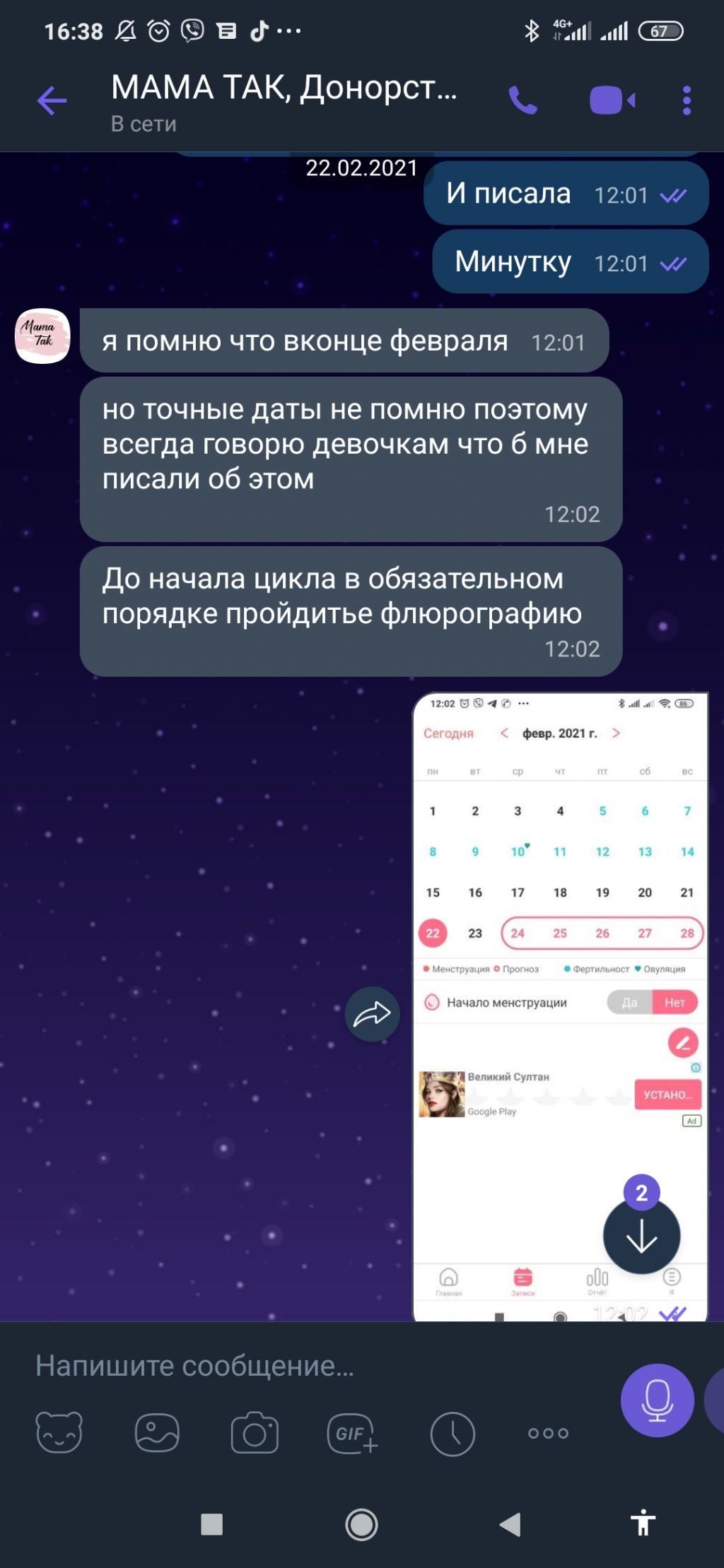Forward the calendar screenshot
The width and height of the screenshot is (724, 1568).
372,1014
